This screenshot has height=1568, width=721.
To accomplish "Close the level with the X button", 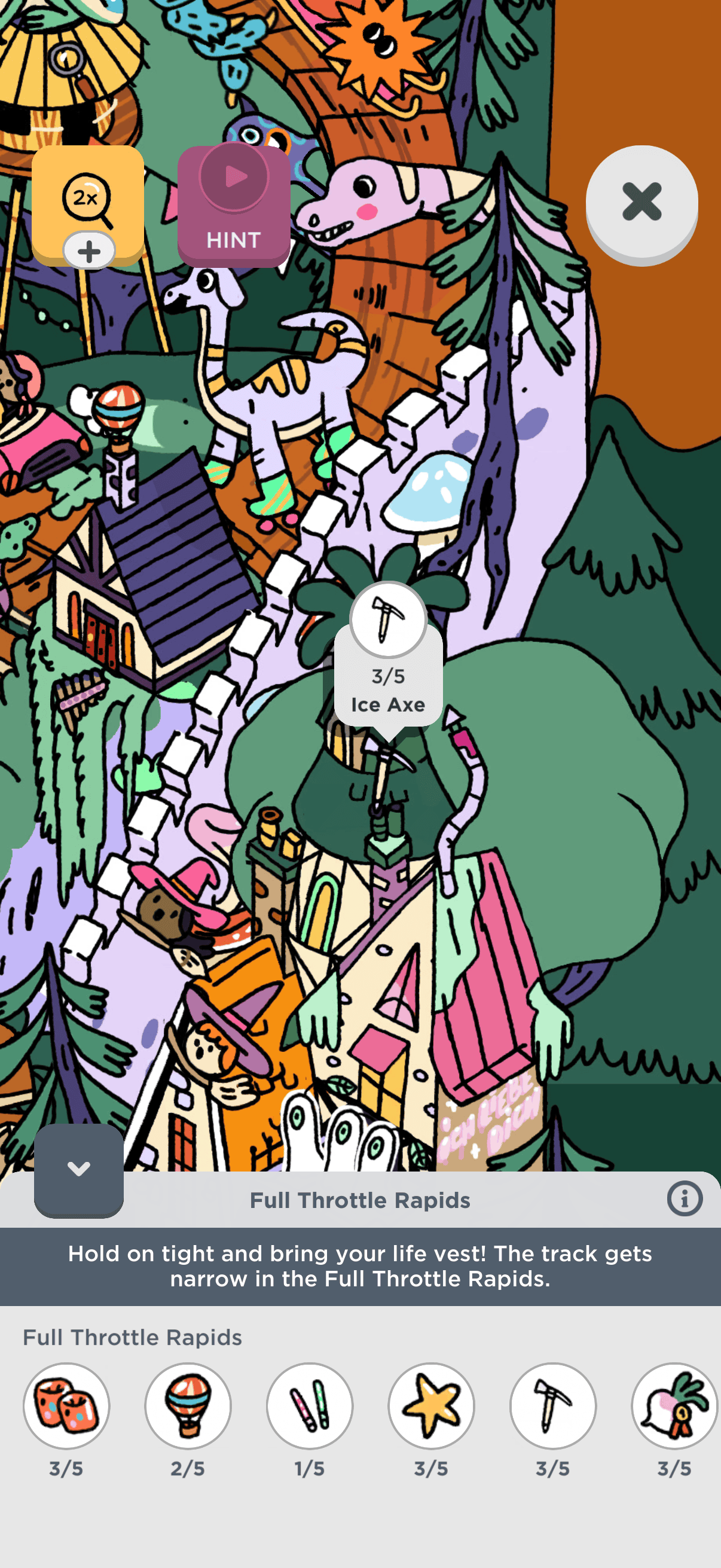I will pos(642,204).
